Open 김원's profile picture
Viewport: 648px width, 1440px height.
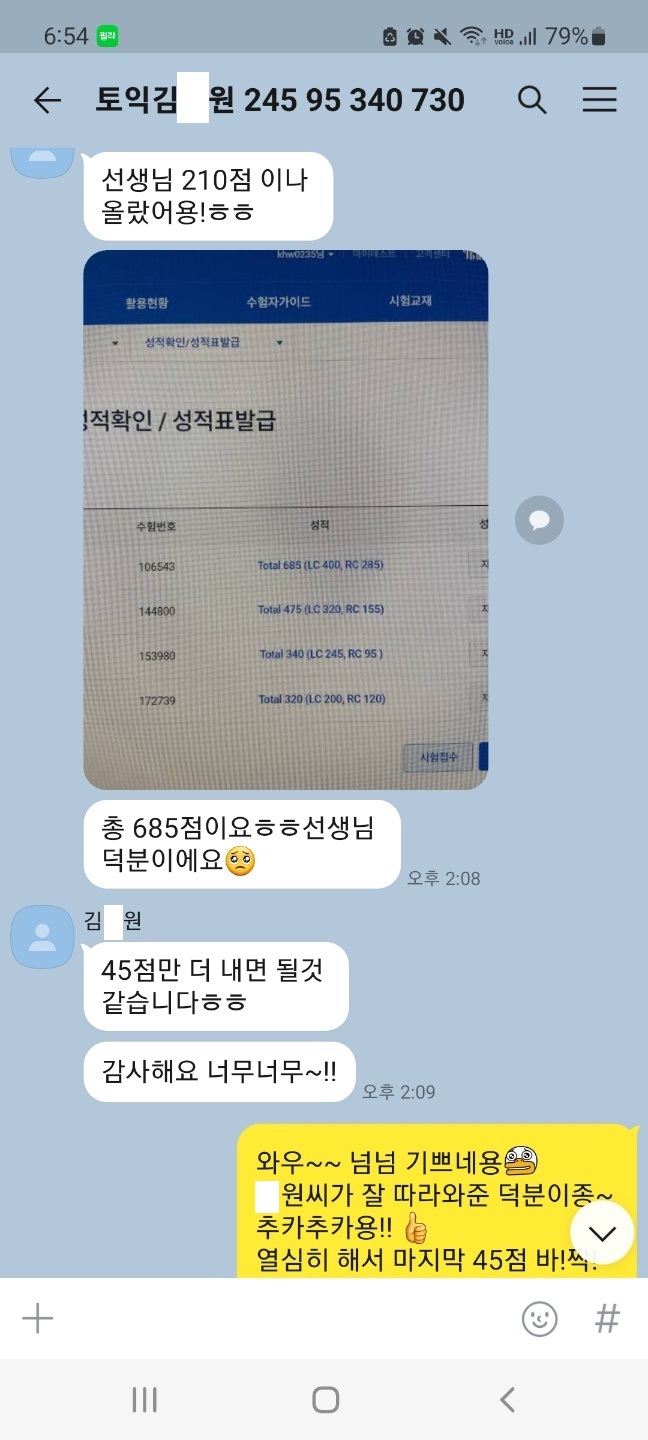click(x=42, y=937)
